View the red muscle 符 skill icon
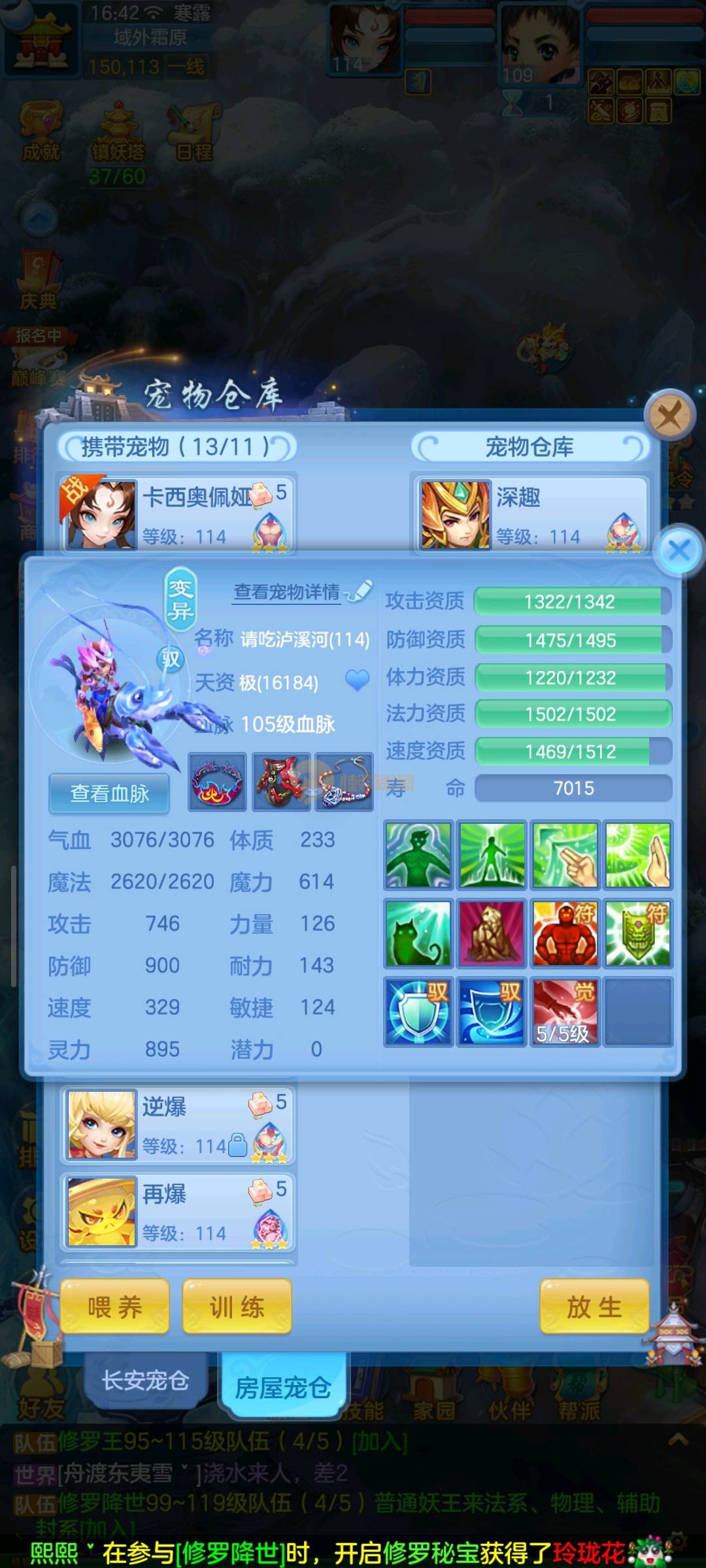 [565, 933]
